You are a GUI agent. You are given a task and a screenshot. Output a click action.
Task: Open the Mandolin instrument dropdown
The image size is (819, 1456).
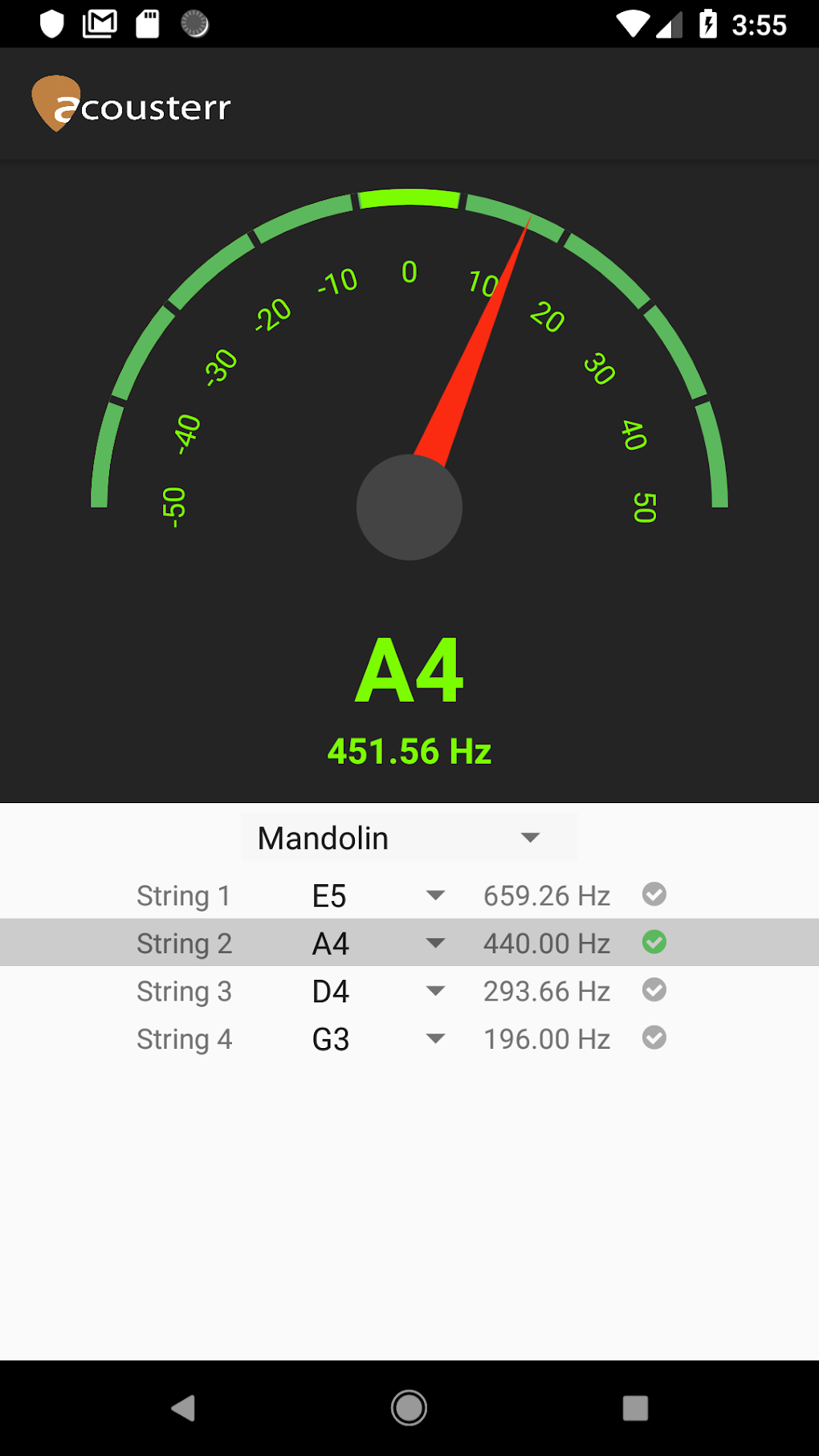(x=409, y=838)
